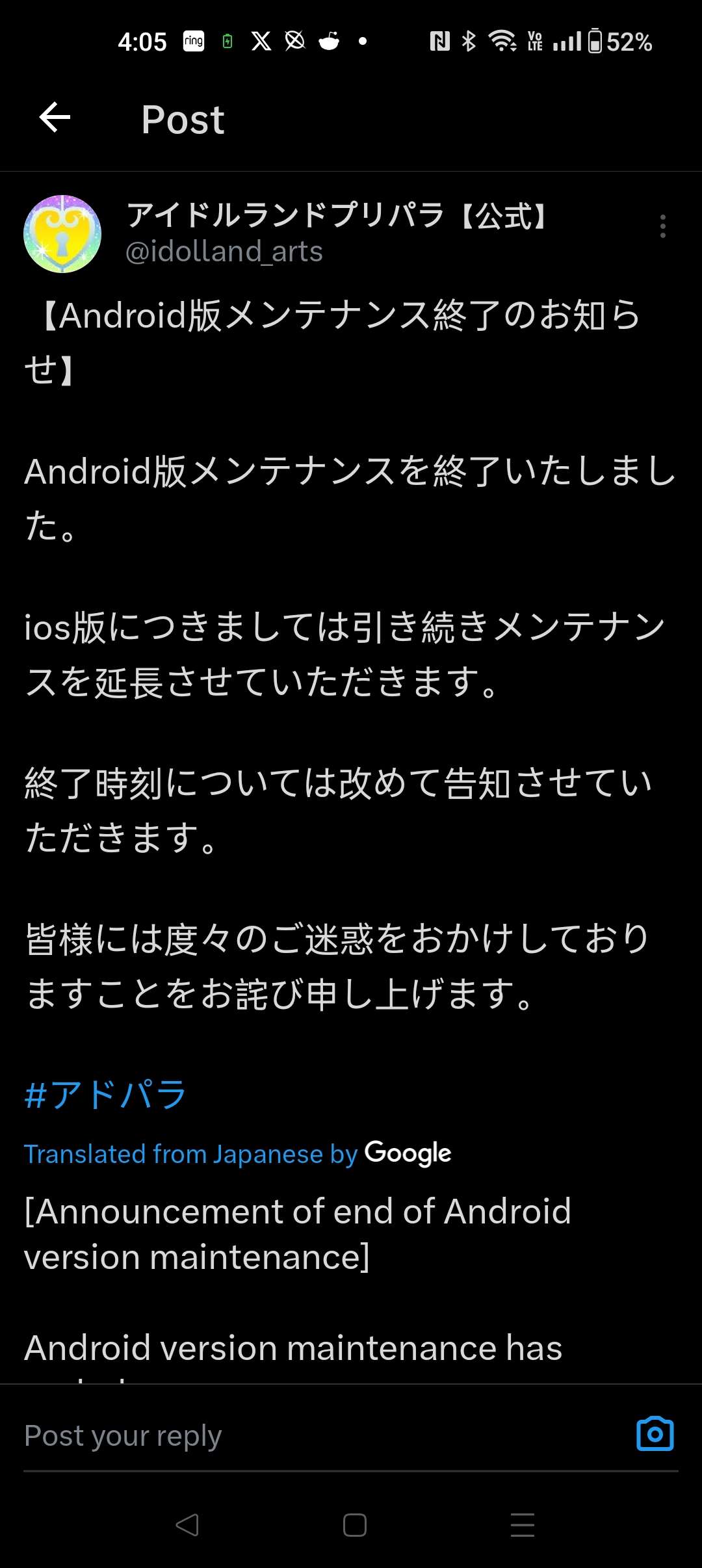Focus the Post your reply field
Screen dimensions: 702x1568
pos(312,1435)
